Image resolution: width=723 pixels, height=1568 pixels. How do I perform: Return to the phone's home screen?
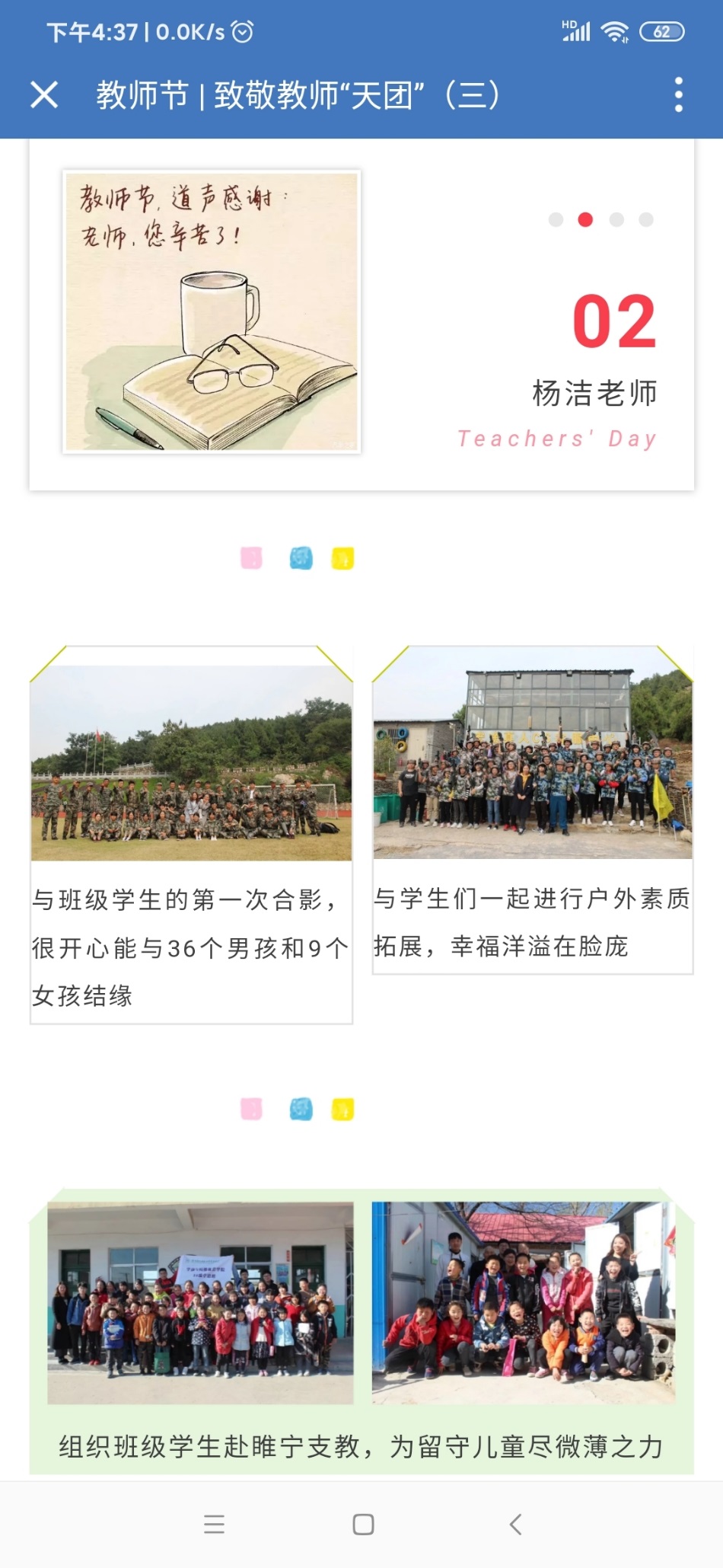(x=363, y=1524)
